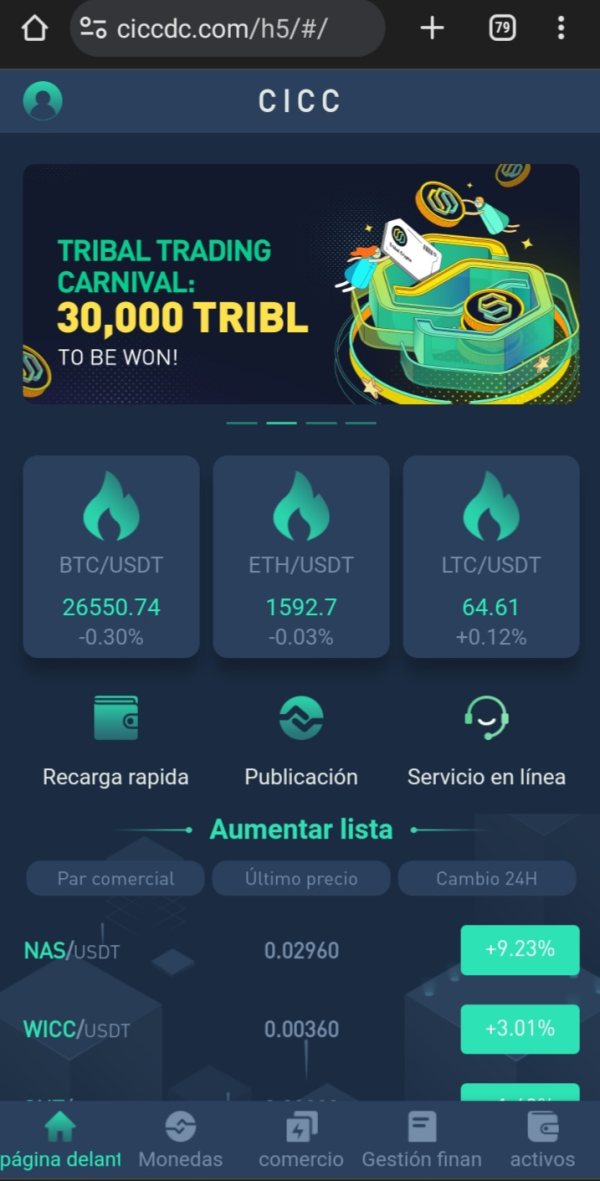Switch to the Monedas tab

click(x=181, y=1140)
